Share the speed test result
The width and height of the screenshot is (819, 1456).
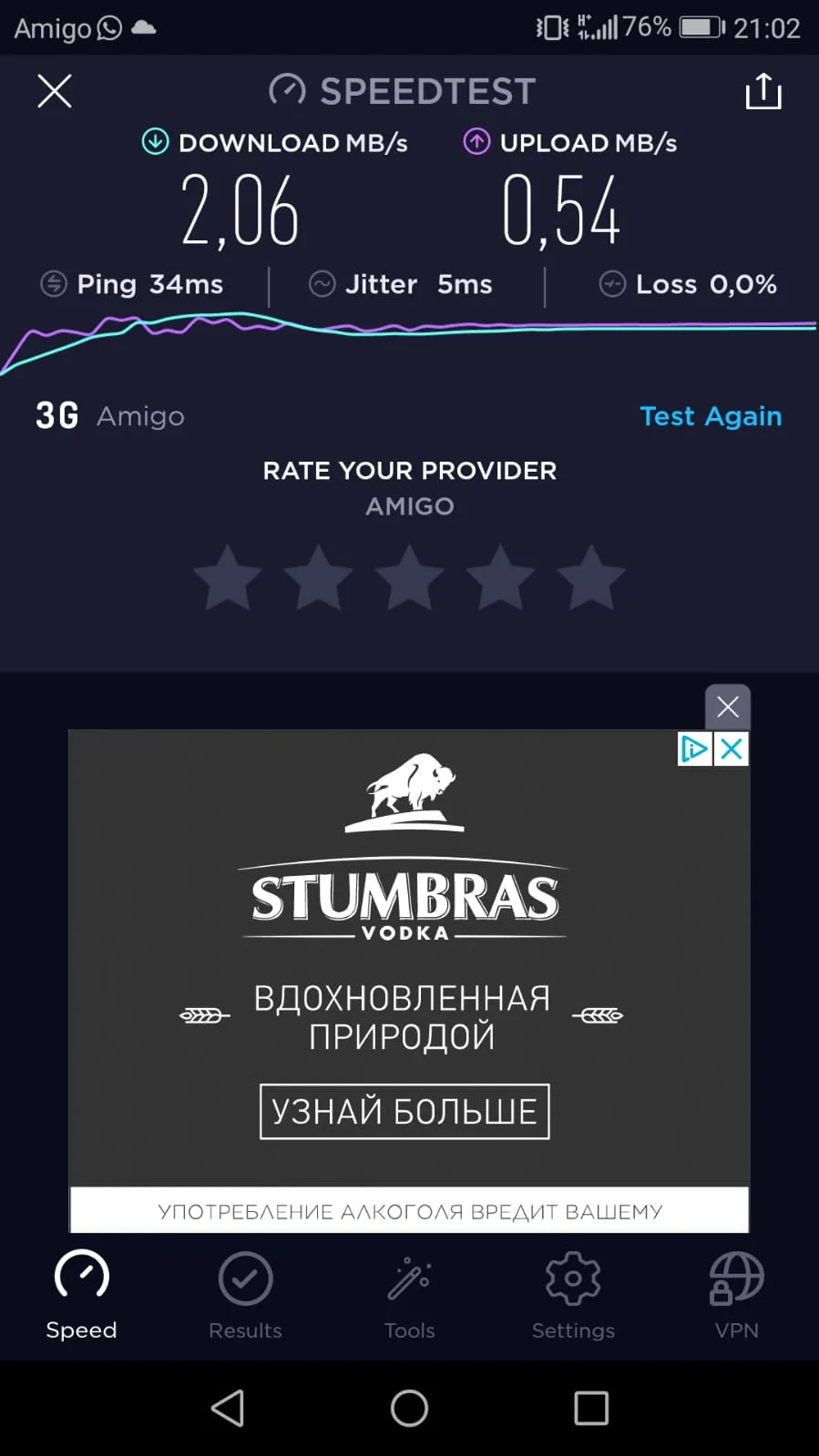(763, 91)
